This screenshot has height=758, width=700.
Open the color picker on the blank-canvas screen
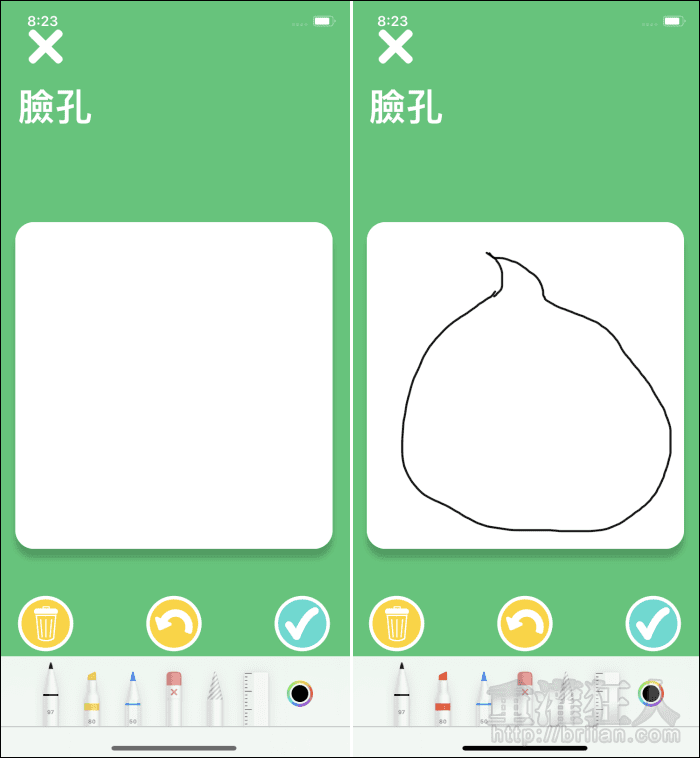[299, 692]
